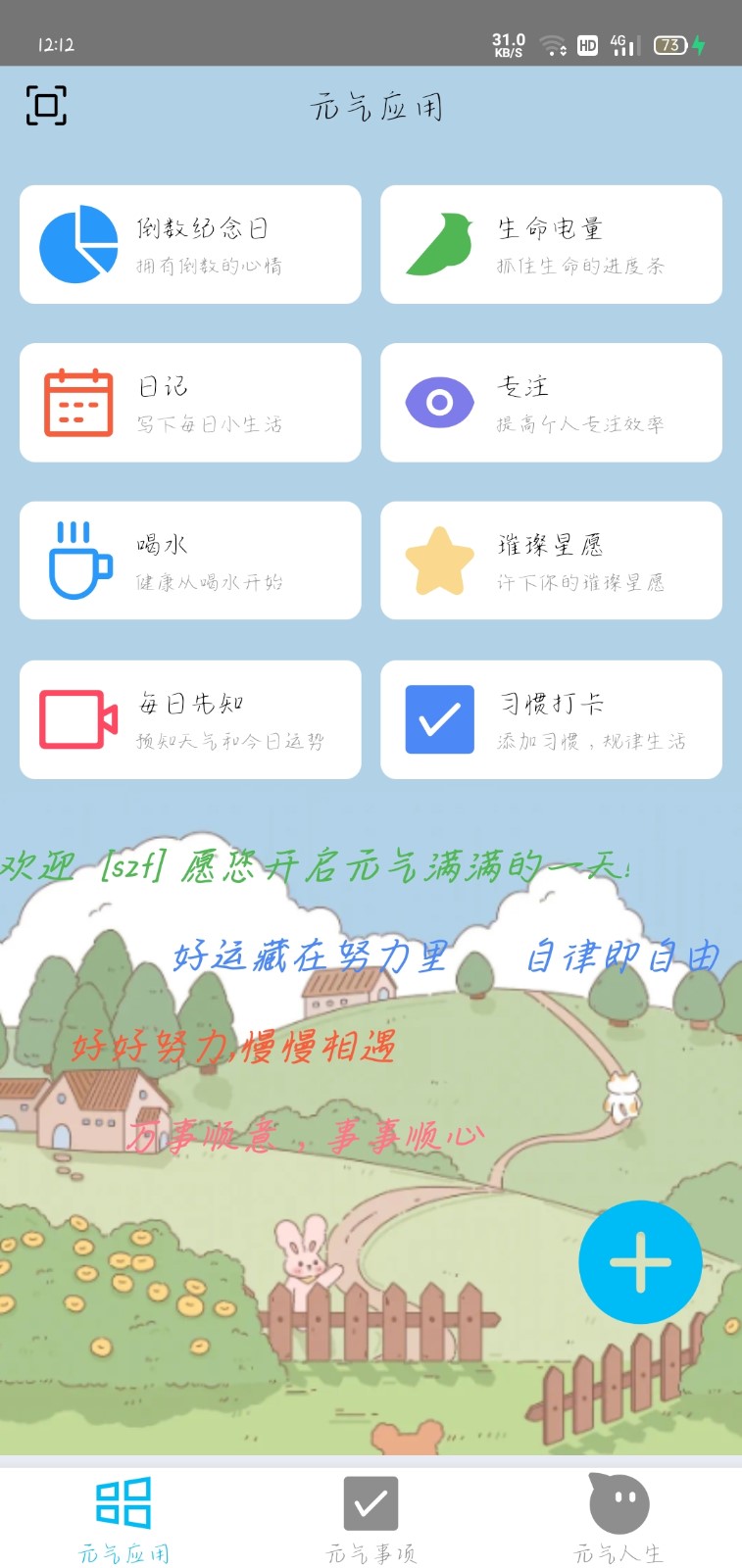Open the 专注 focus card
The image size is (742, 1568).
(551, 403)
